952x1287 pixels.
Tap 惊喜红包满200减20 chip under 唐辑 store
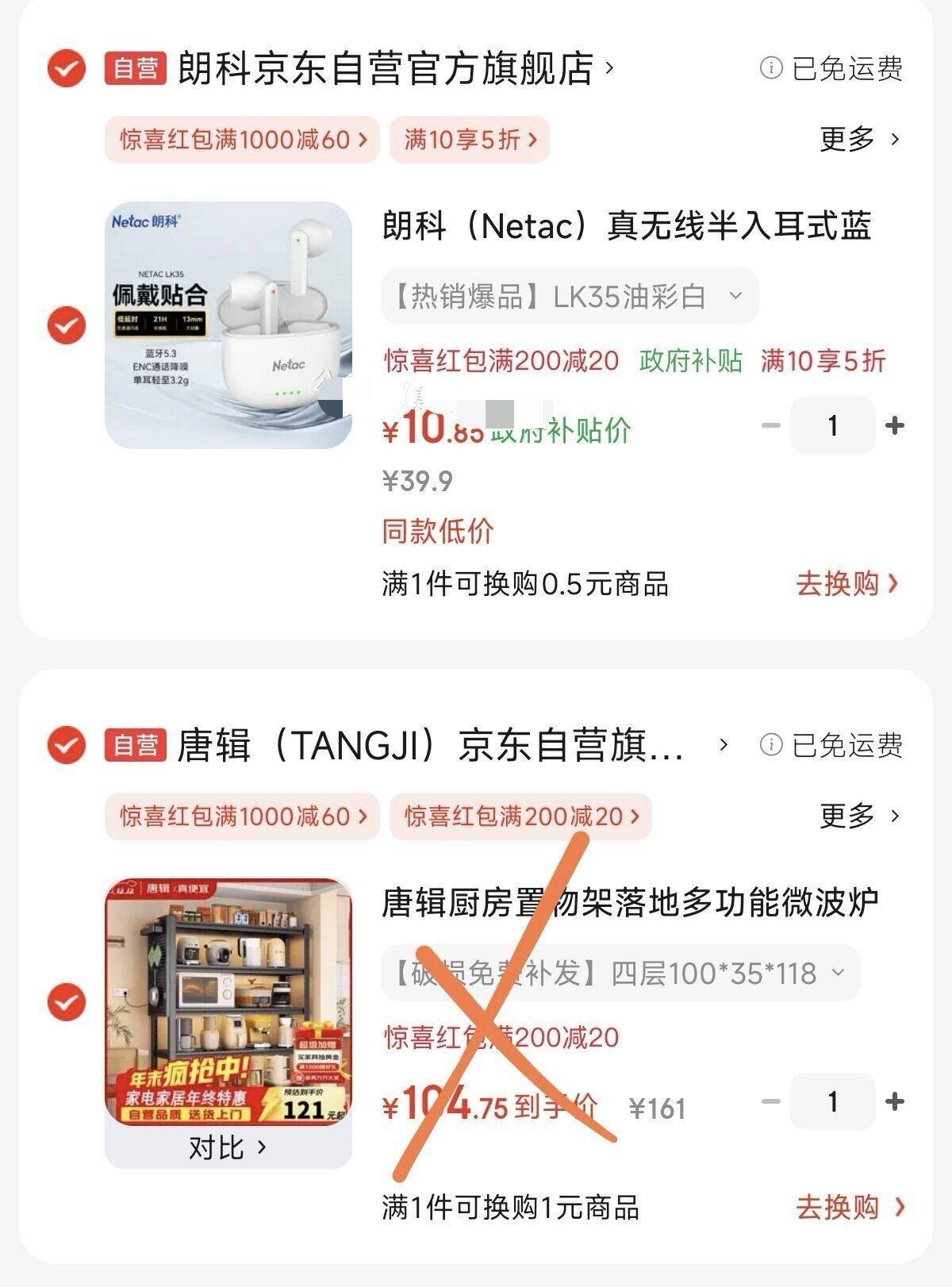pyautogui.click(x=520, y=816)
